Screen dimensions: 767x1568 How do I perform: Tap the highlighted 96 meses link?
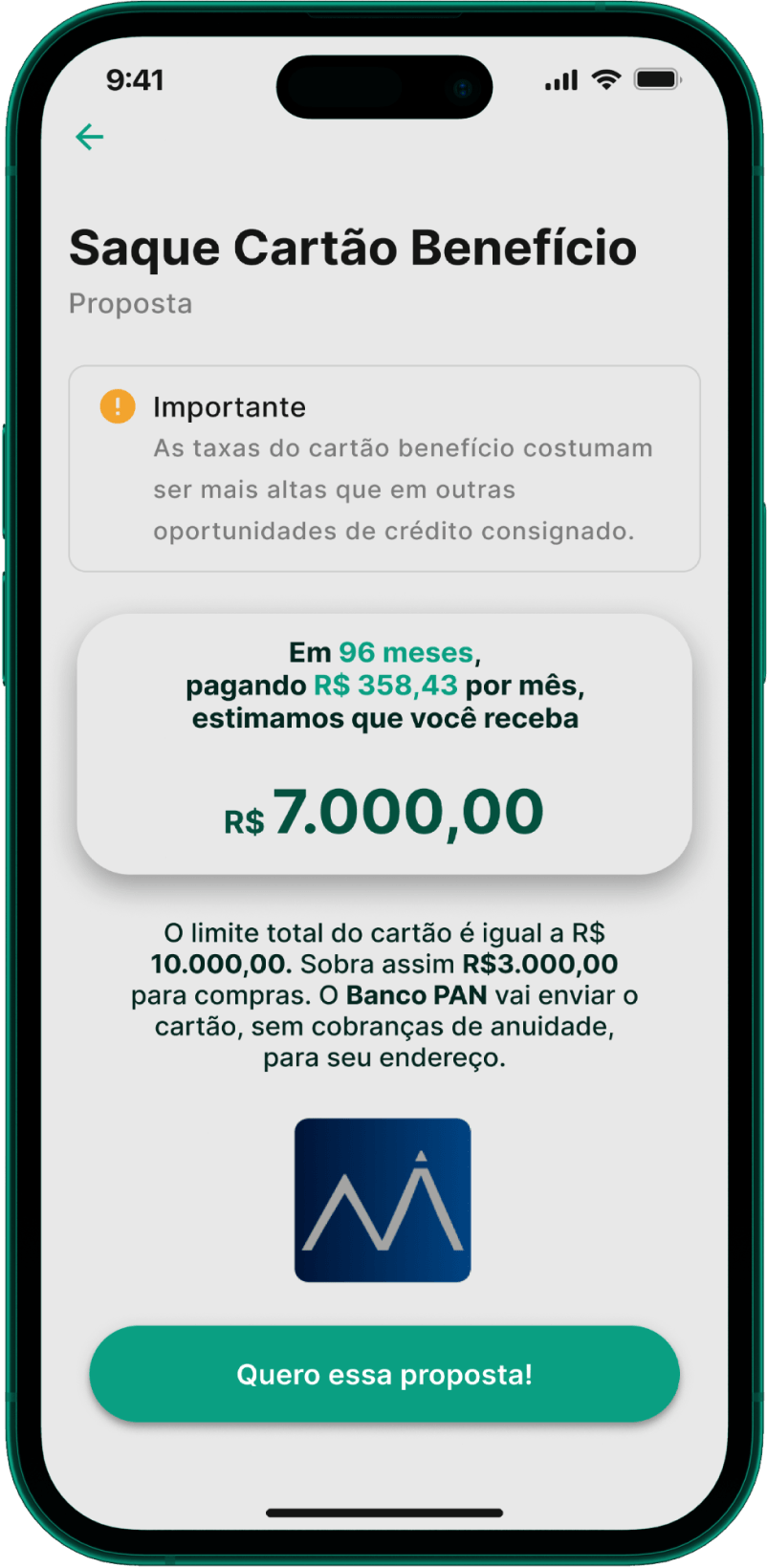[405, 652]
